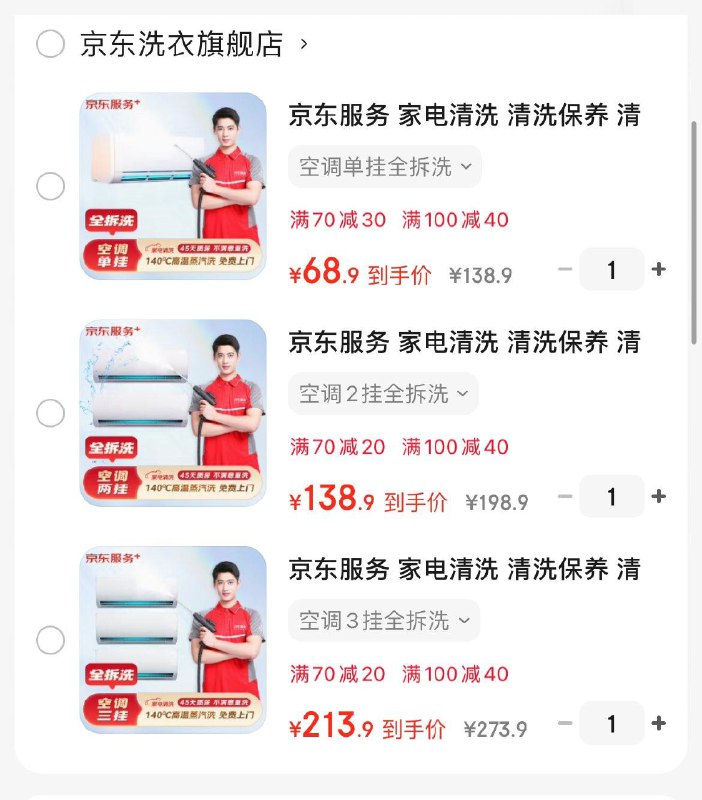Open the 空调单挂 product image
Viewport: 702px width, 800px height.
coord(173,186)
